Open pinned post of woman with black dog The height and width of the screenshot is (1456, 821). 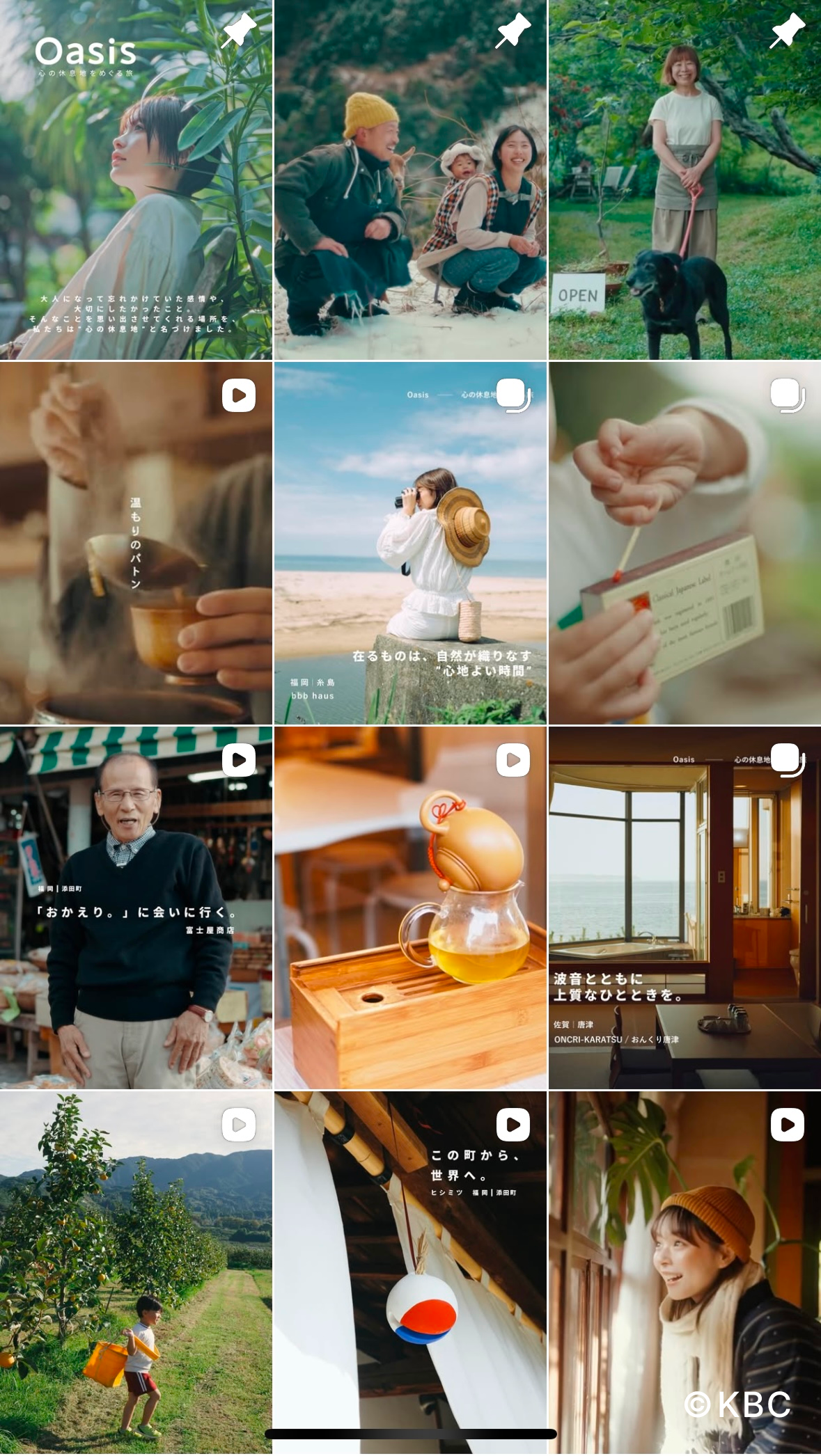[x=685, y=180]
